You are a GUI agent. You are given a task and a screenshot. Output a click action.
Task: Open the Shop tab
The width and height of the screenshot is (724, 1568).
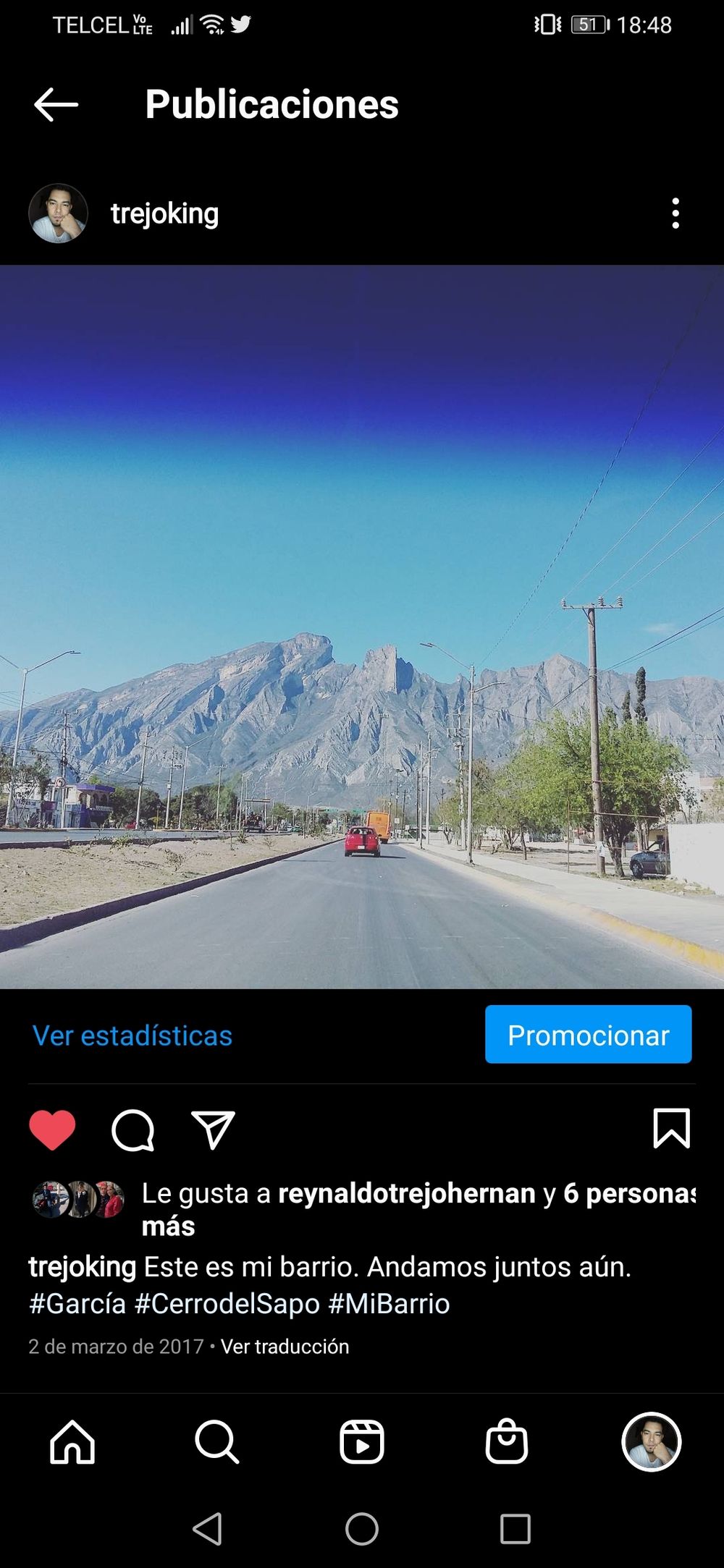507,1441
